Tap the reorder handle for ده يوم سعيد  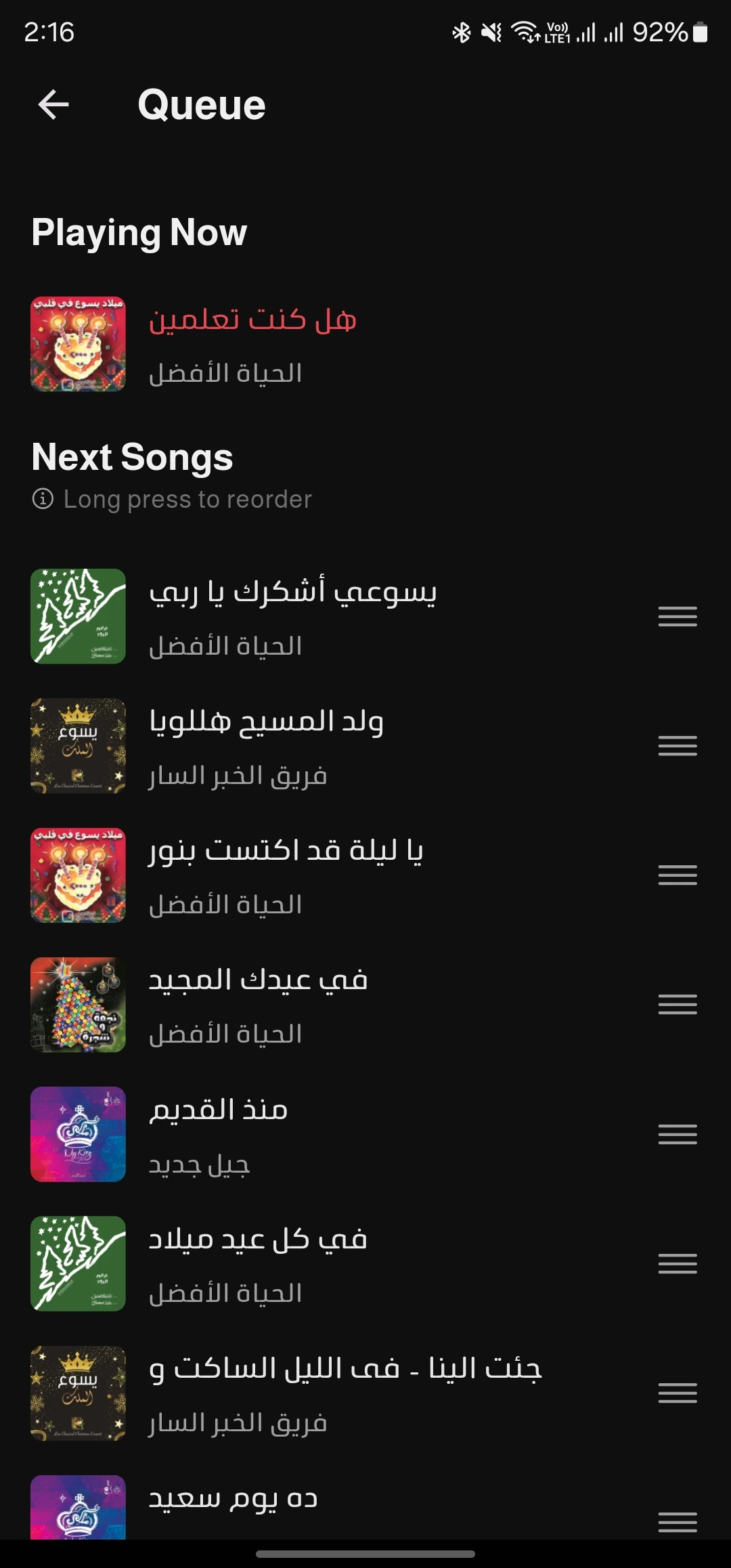677,1523
